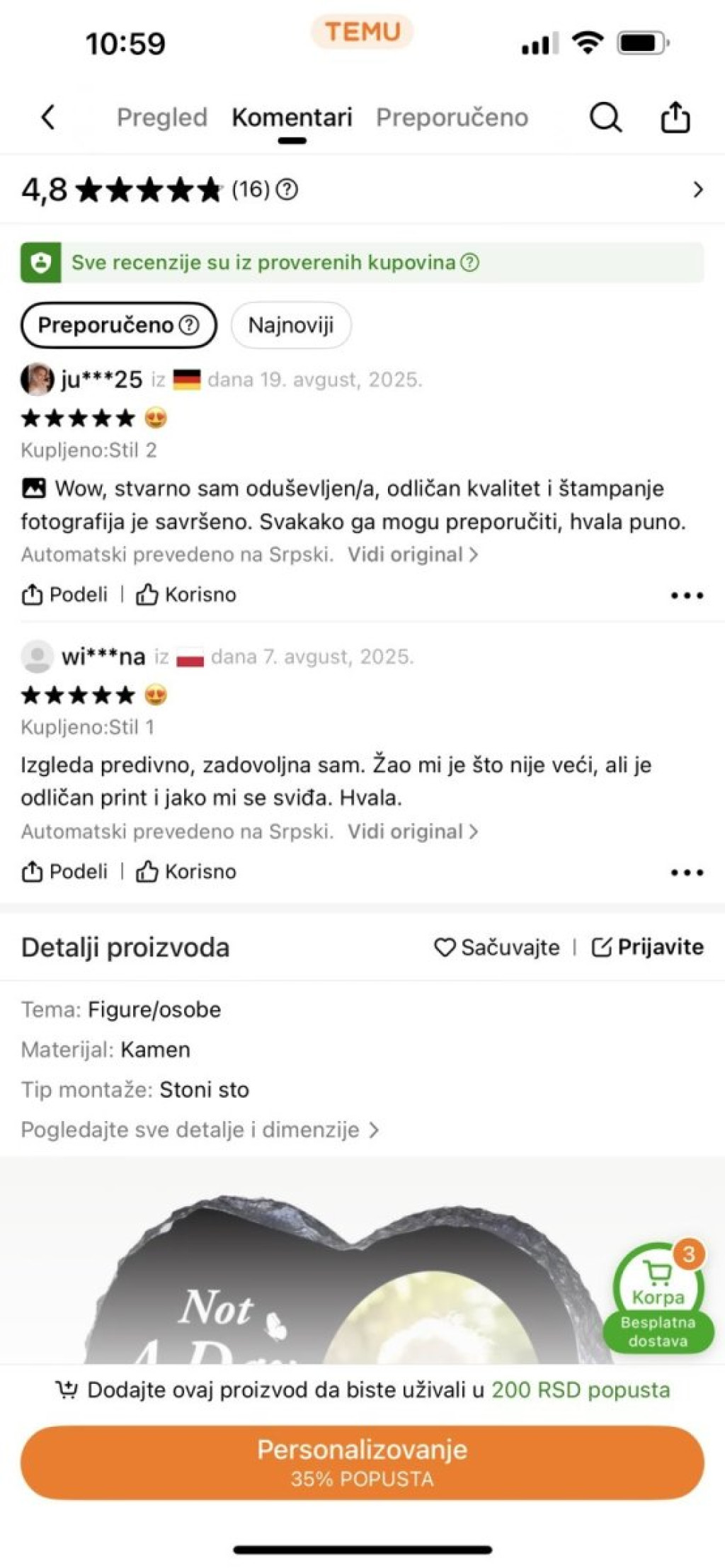View original of wi***na's review

pos(412,831)
